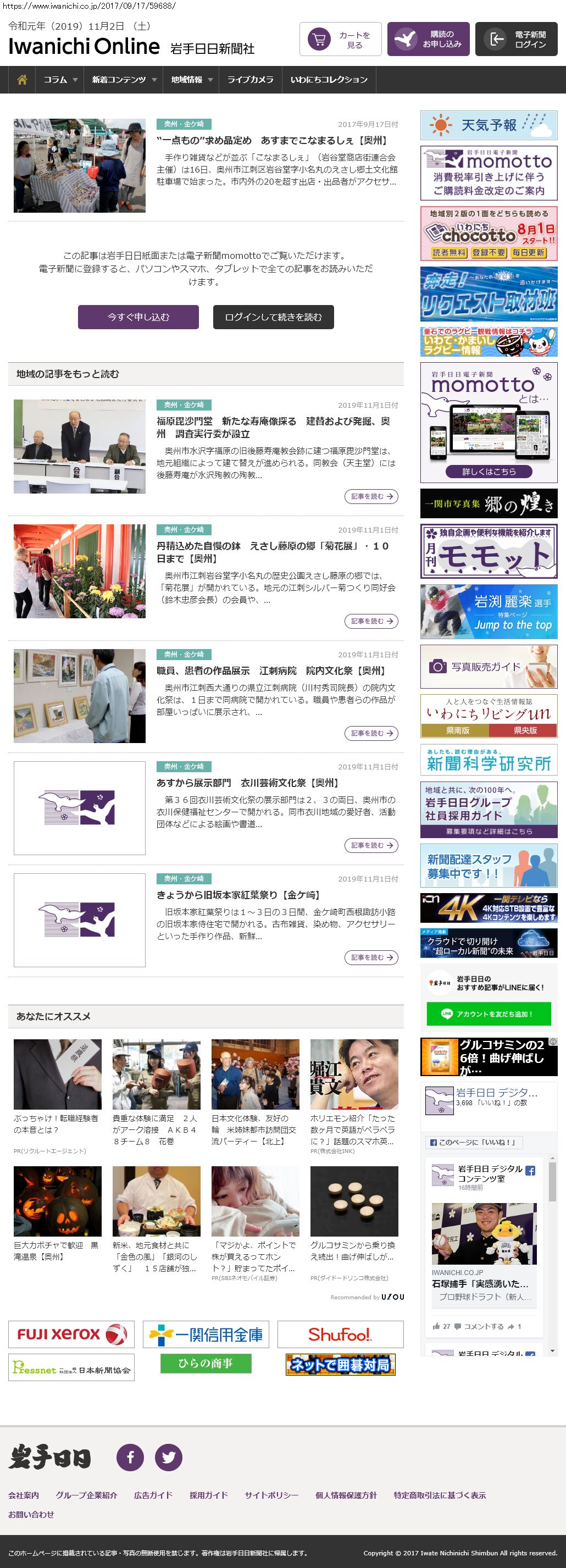The width and height of the screenshot is (566, 1568).
Task: Open 写真販売ガイド banner
Action: click(x=489, y=667)
